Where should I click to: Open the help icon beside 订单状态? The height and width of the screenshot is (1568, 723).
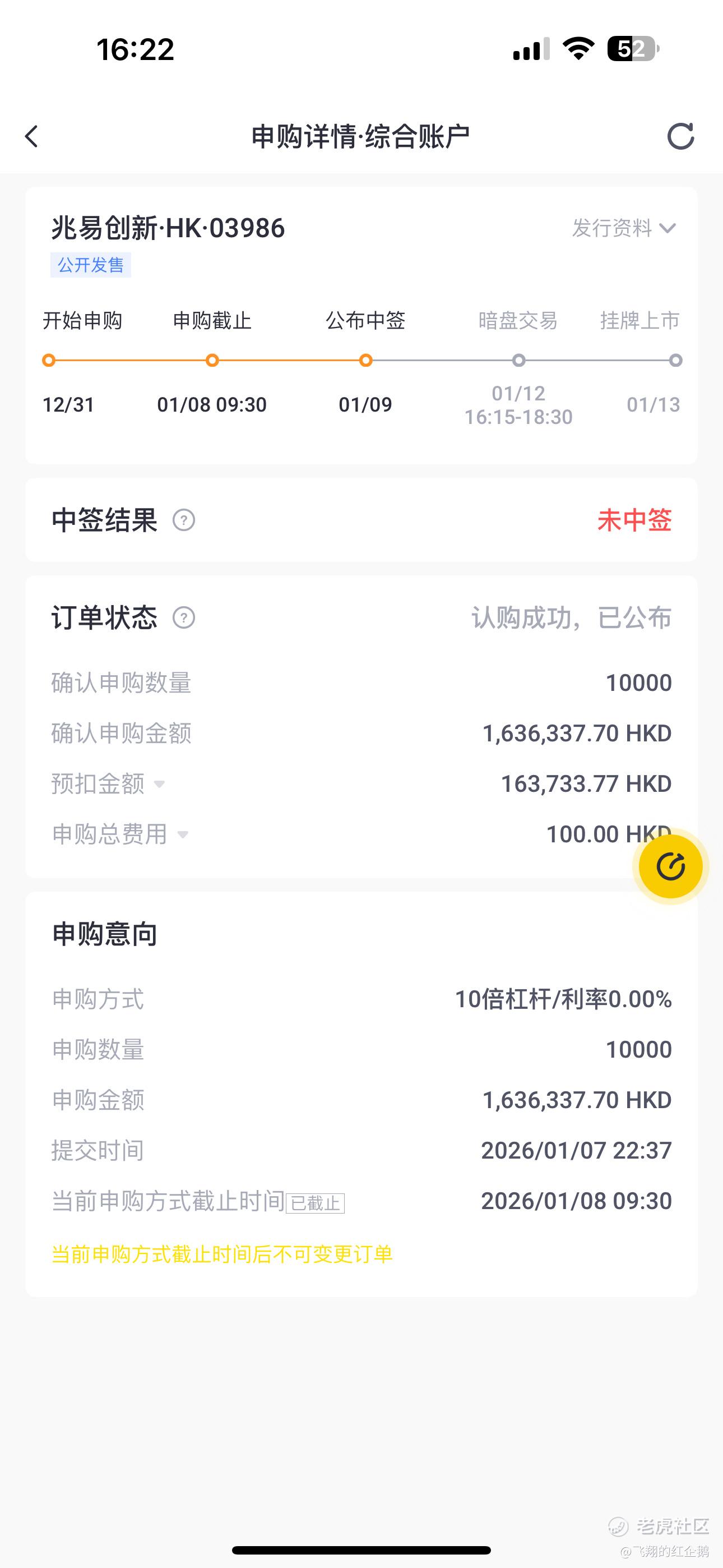184,618
